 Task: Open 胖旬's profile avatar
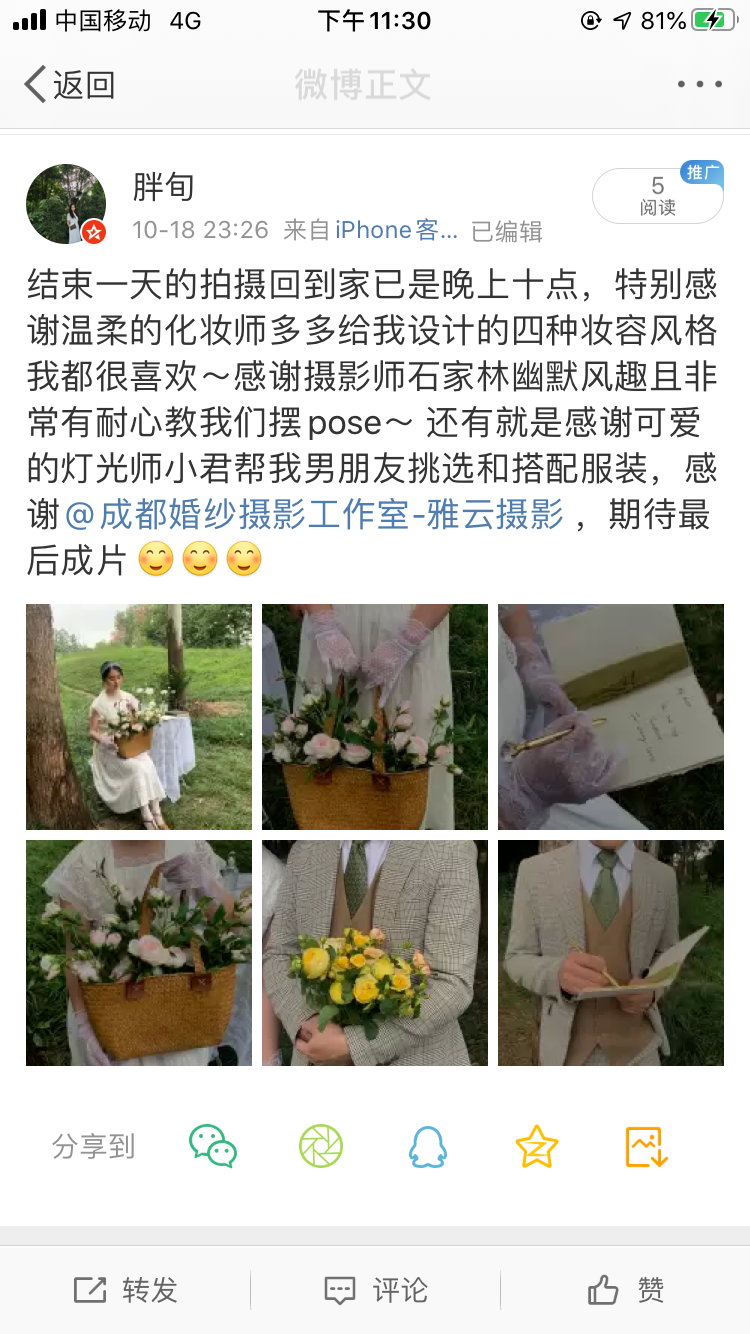[x=66, y=204]
